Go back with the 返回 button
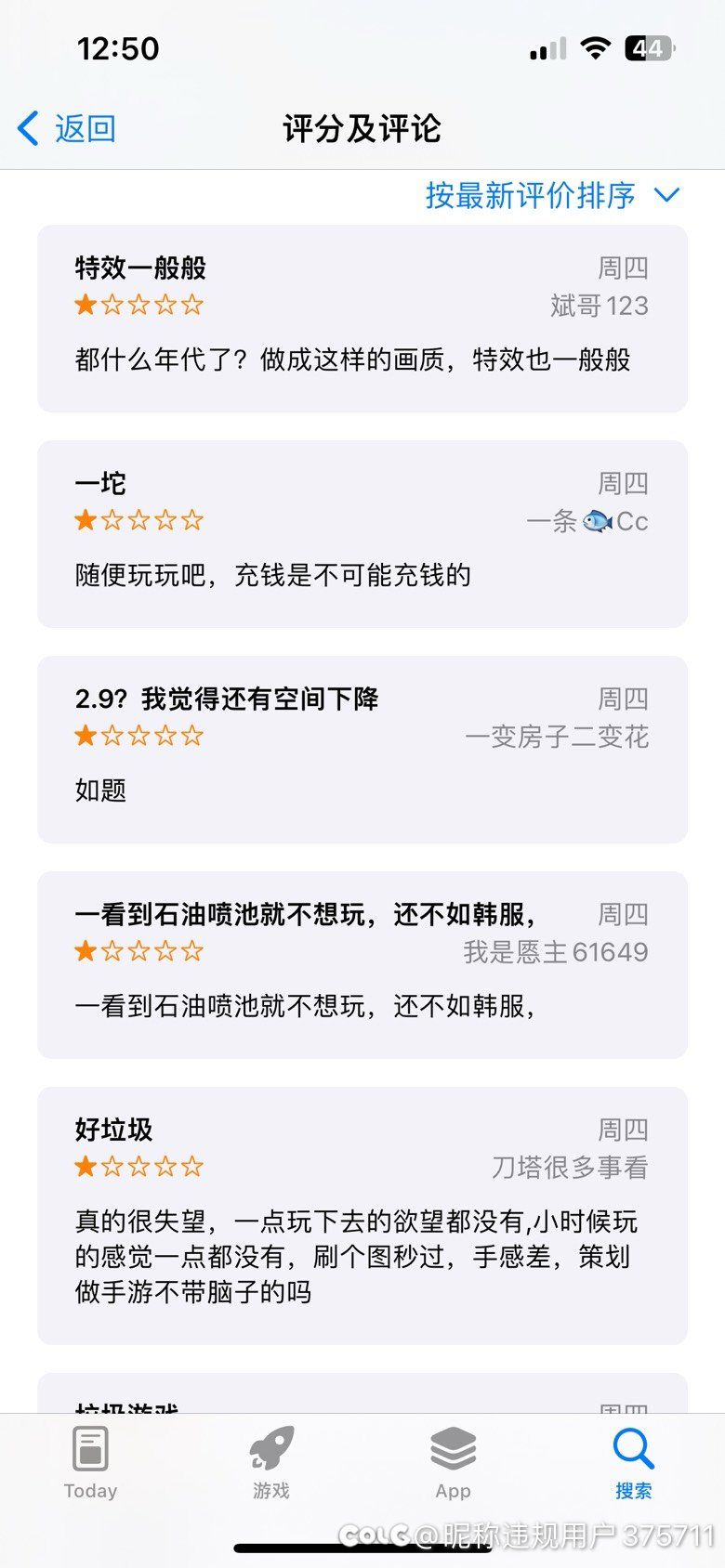Viewport: 725px width, 1568px height. click(x=67, y=128)
